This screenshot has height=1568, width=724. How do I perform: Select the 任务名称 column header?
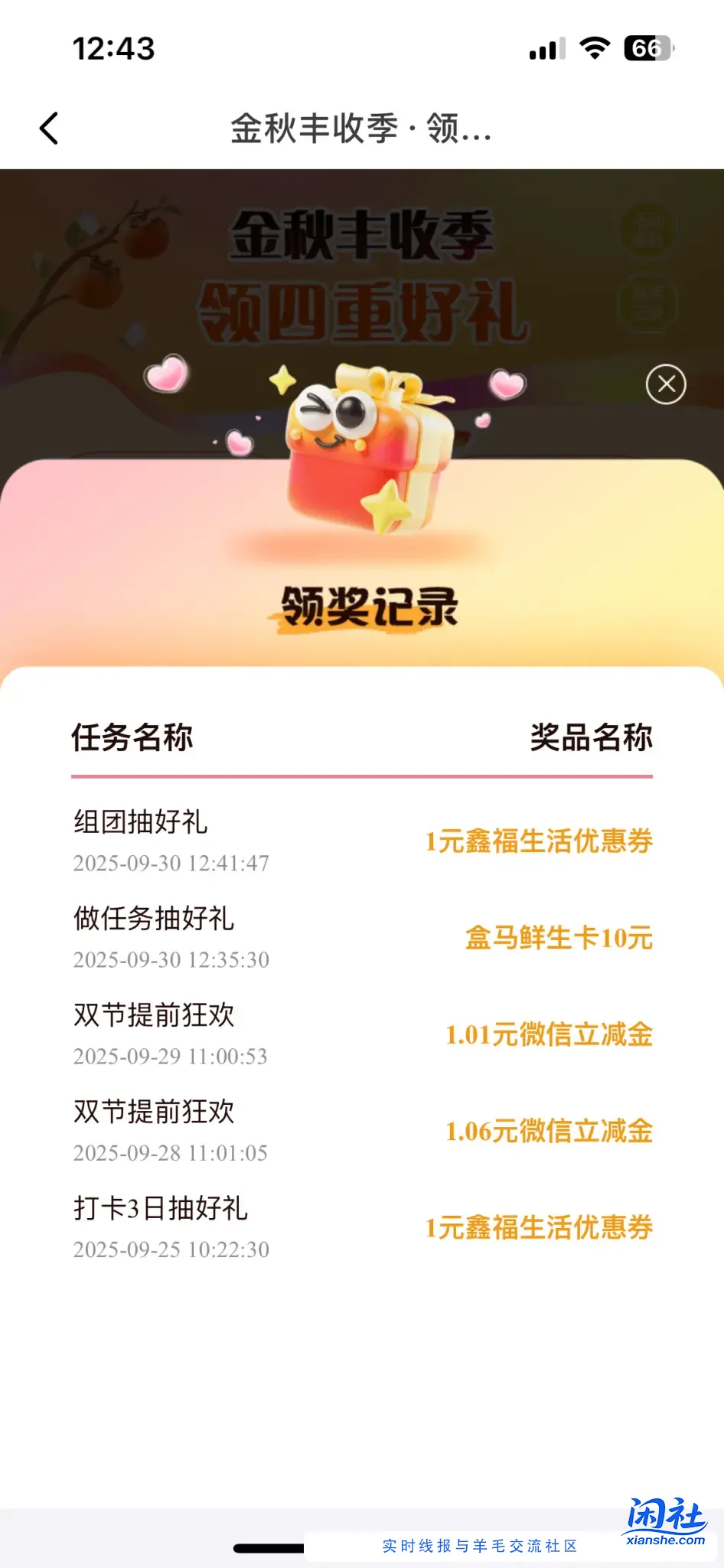(x=132, y=739)
